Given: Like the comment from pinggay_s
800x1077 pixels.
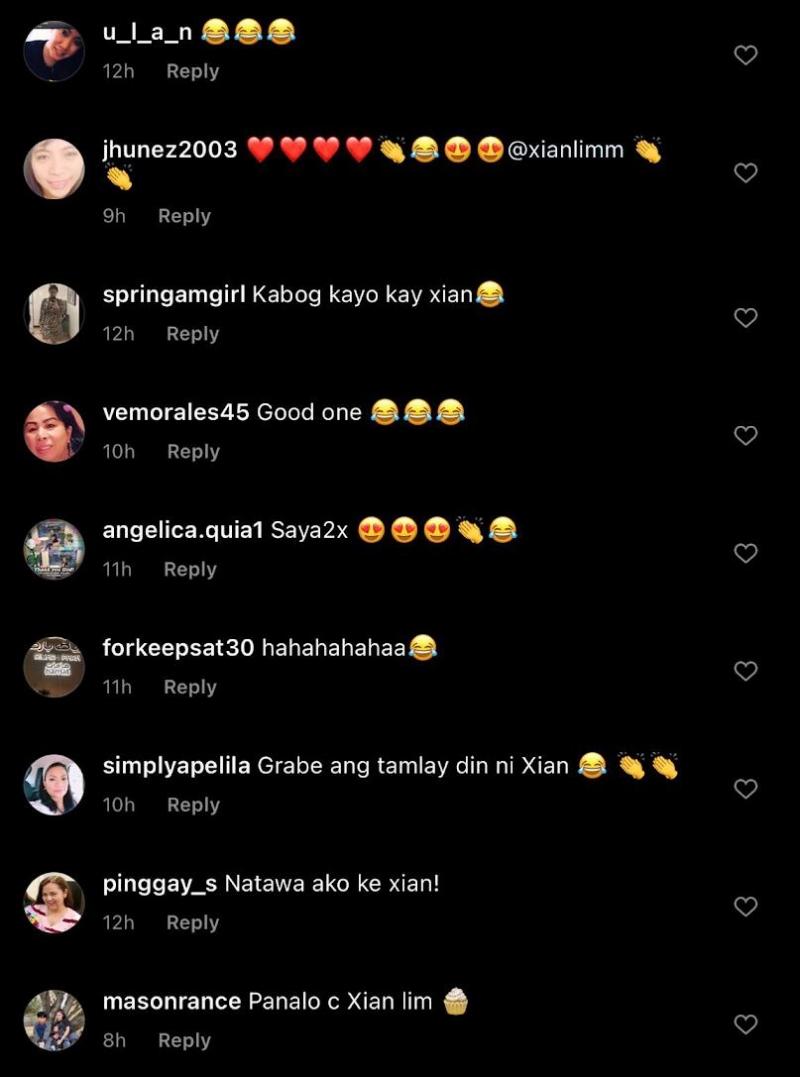Looking at the screenshot, I should [x=746, y=906].
